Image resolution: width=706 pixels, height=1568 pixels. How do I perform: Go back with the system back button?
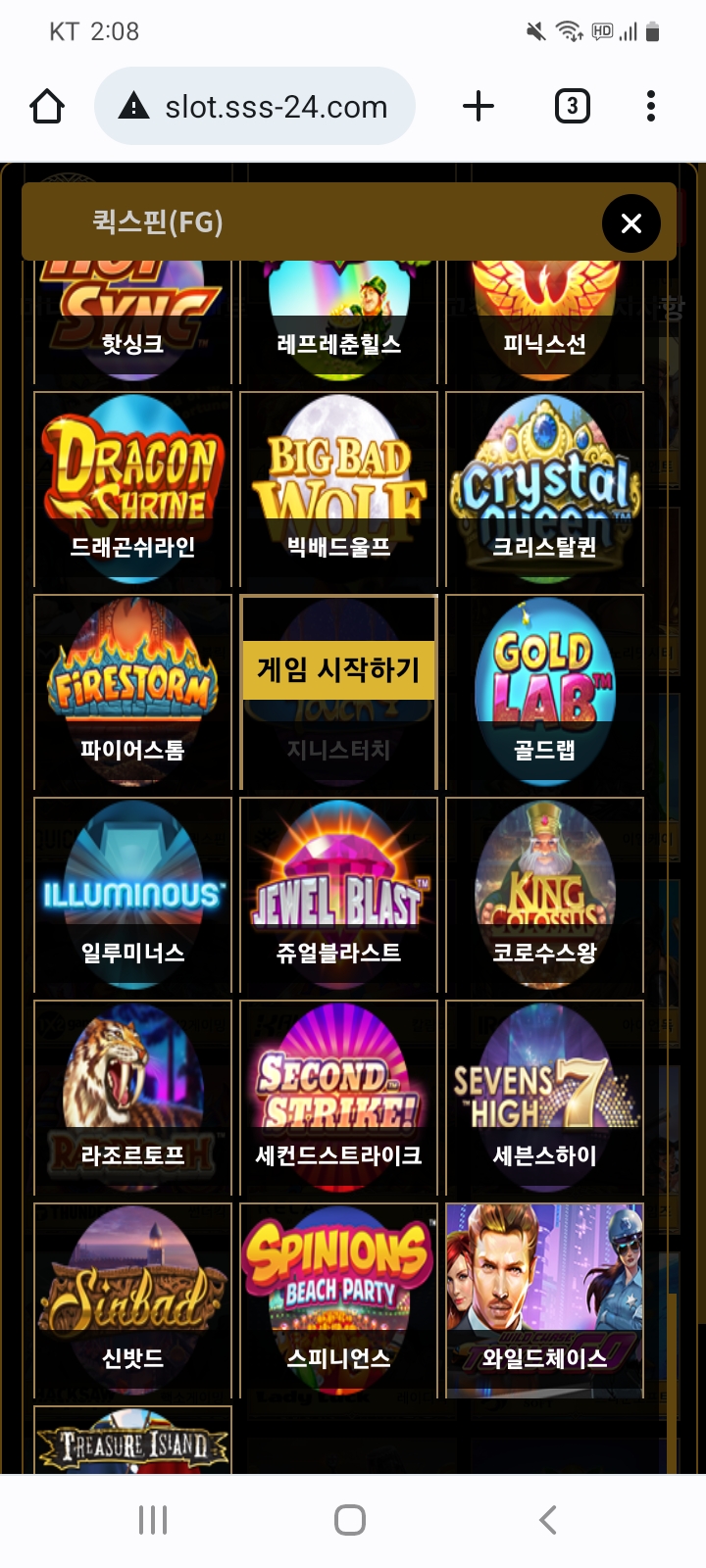point(547,1520)
